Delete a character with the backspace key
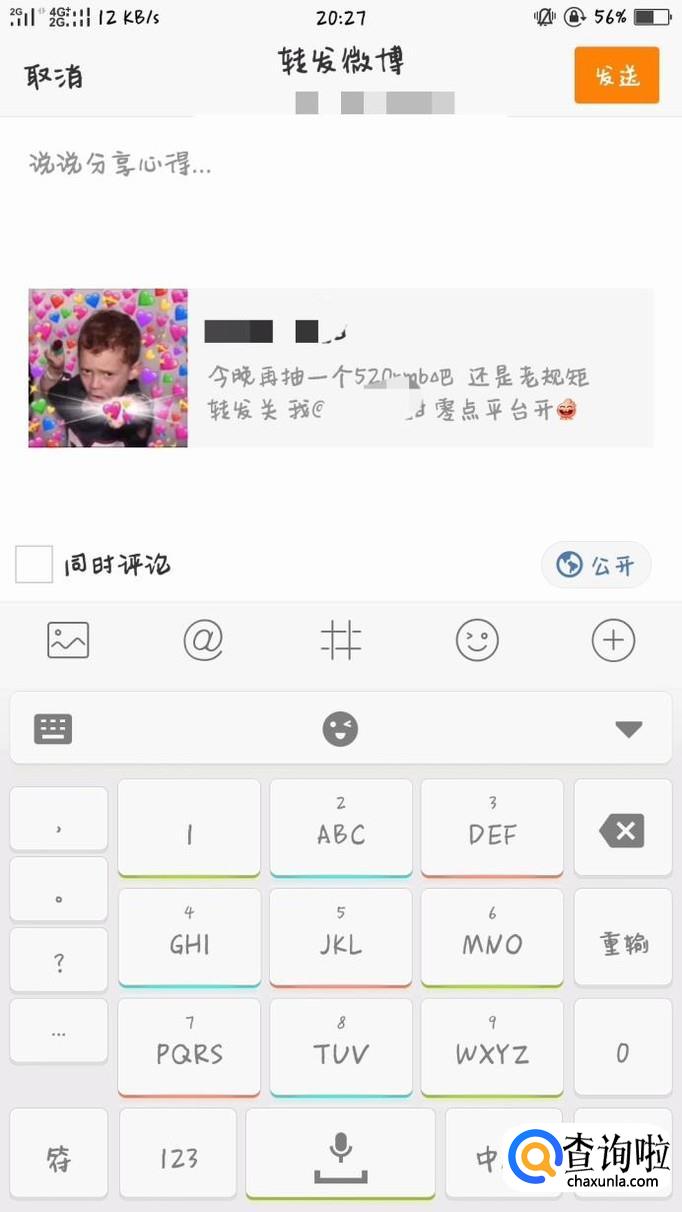Viewport: 682px width, 1212px height. click(622, 831)
